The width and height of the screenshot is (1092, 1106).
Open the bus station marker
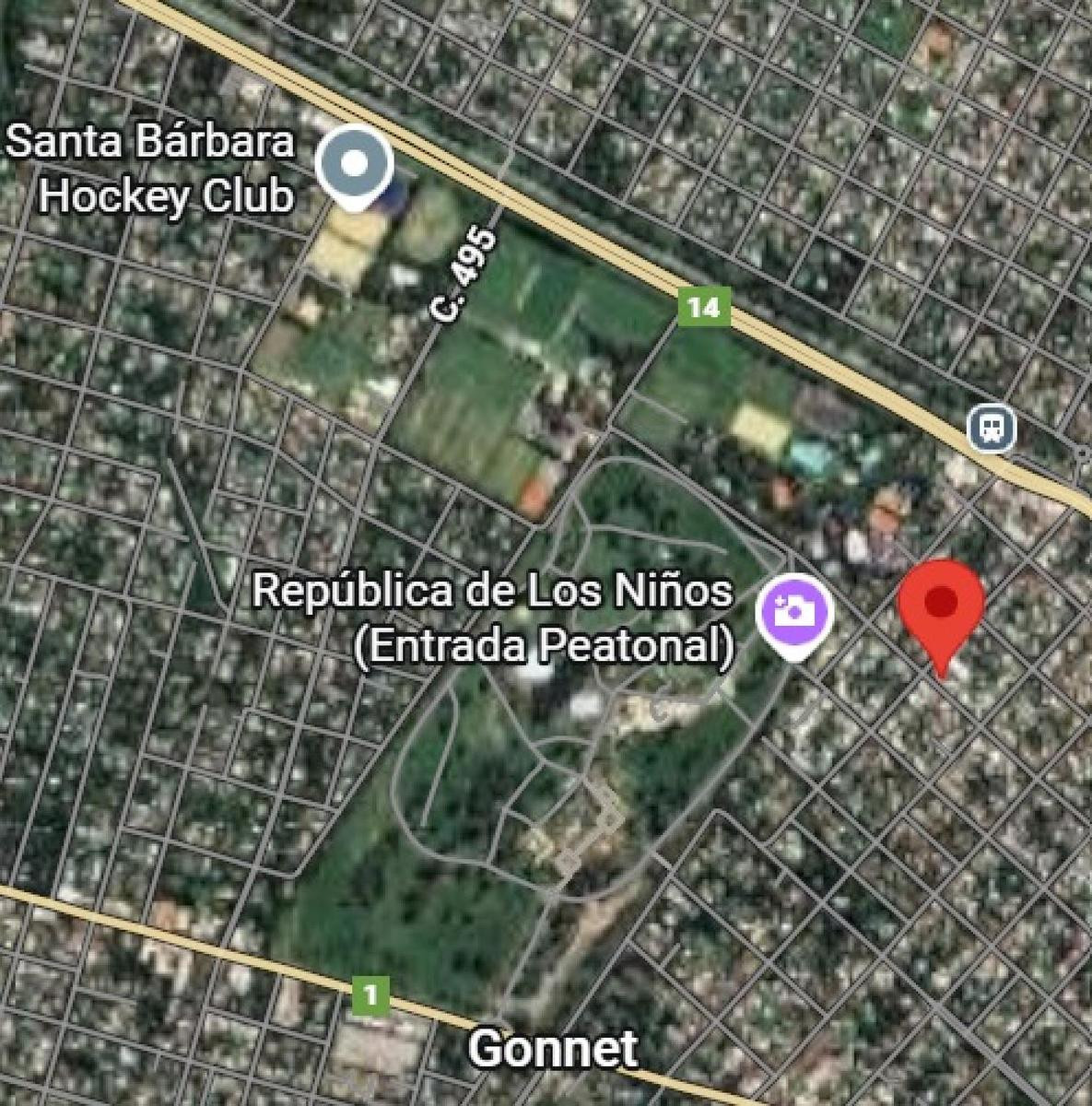[x=991, y=429]
